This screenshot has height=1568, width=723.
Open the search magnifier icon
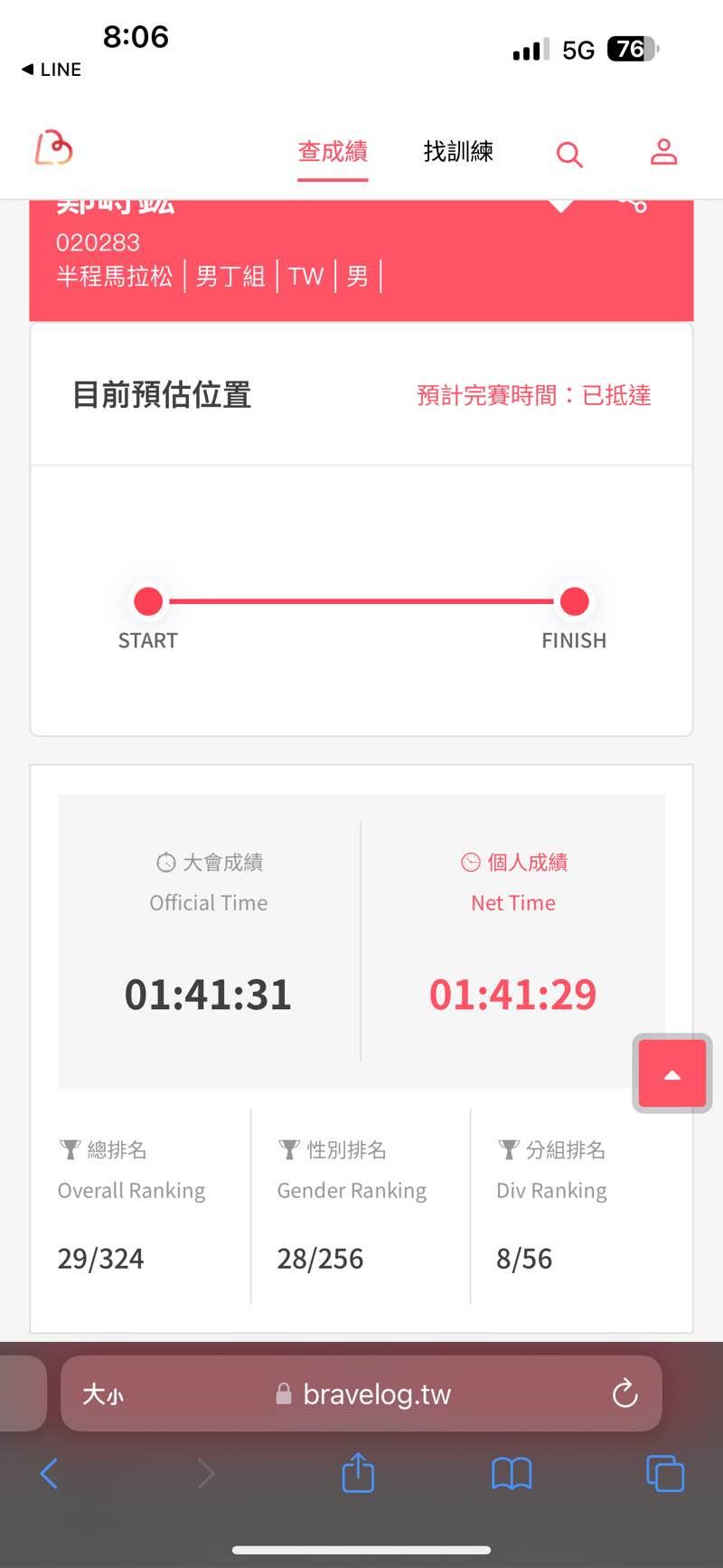coord(569,155)
